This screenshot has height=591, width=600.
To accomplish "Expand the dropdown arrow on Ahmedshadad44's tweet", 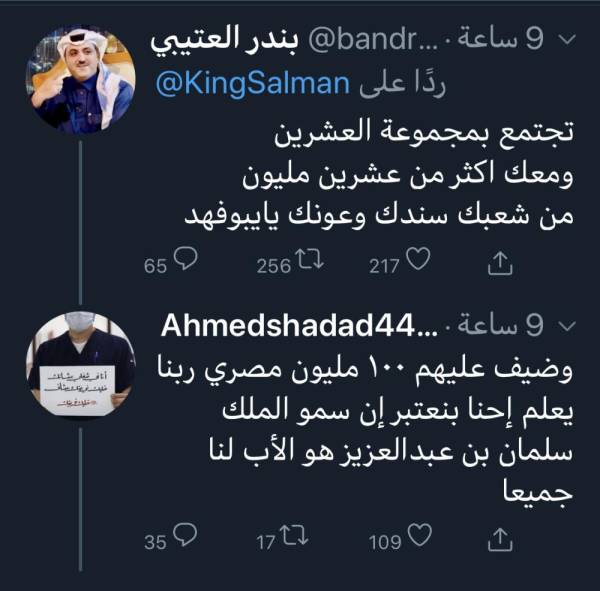I will tap(566, 326).
